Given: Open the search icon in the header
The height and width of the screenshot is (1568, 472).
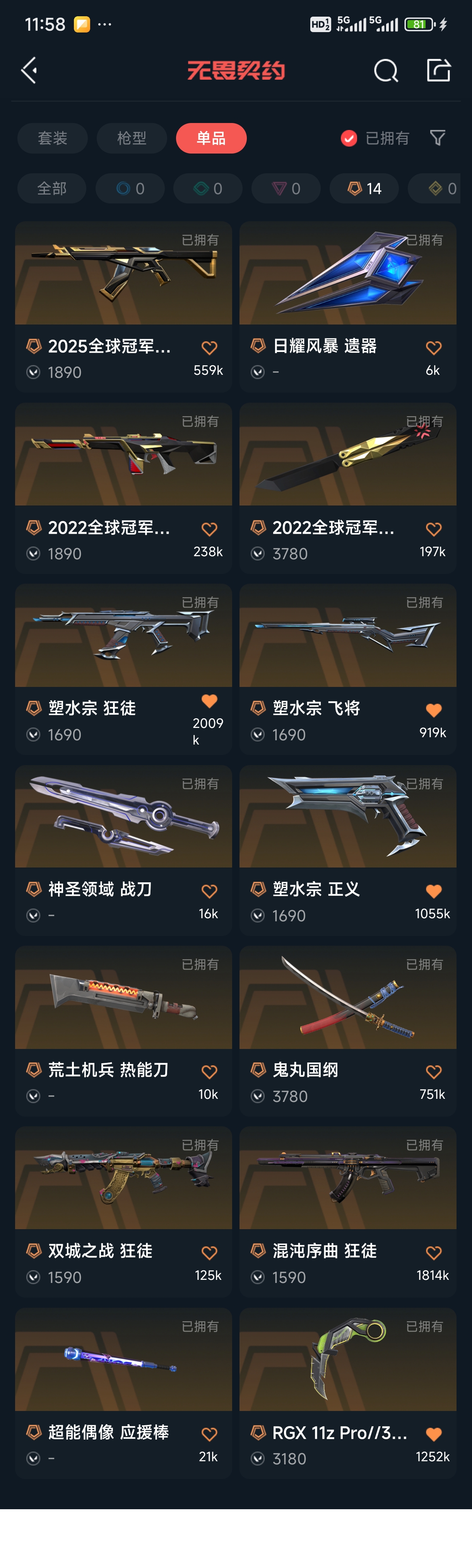Looking at the screenshot, I should 385,71.
